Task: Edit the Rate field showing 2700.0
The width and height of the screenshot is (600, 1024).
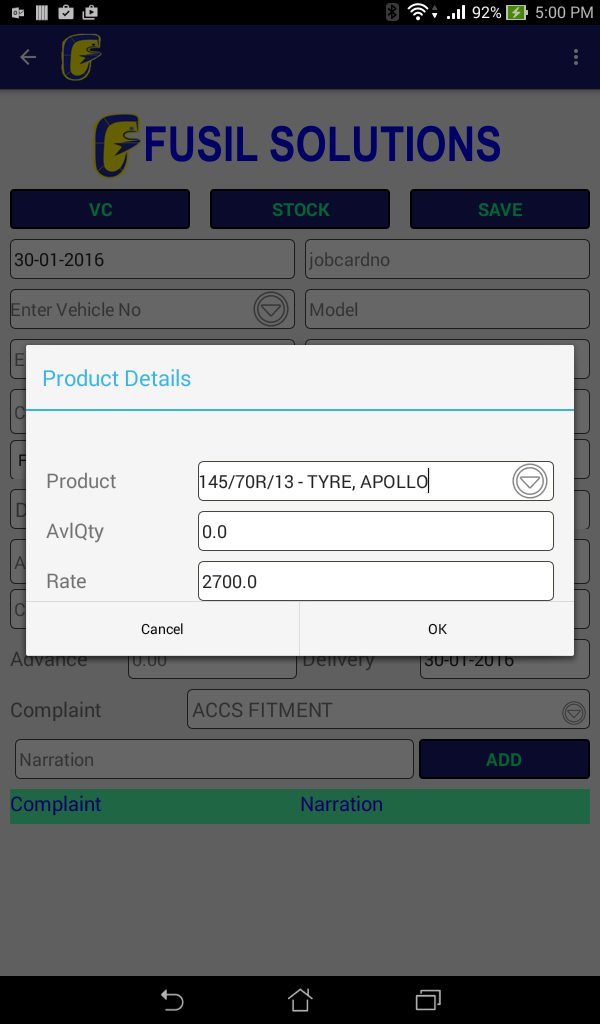Action: click(x=375, y=581)
